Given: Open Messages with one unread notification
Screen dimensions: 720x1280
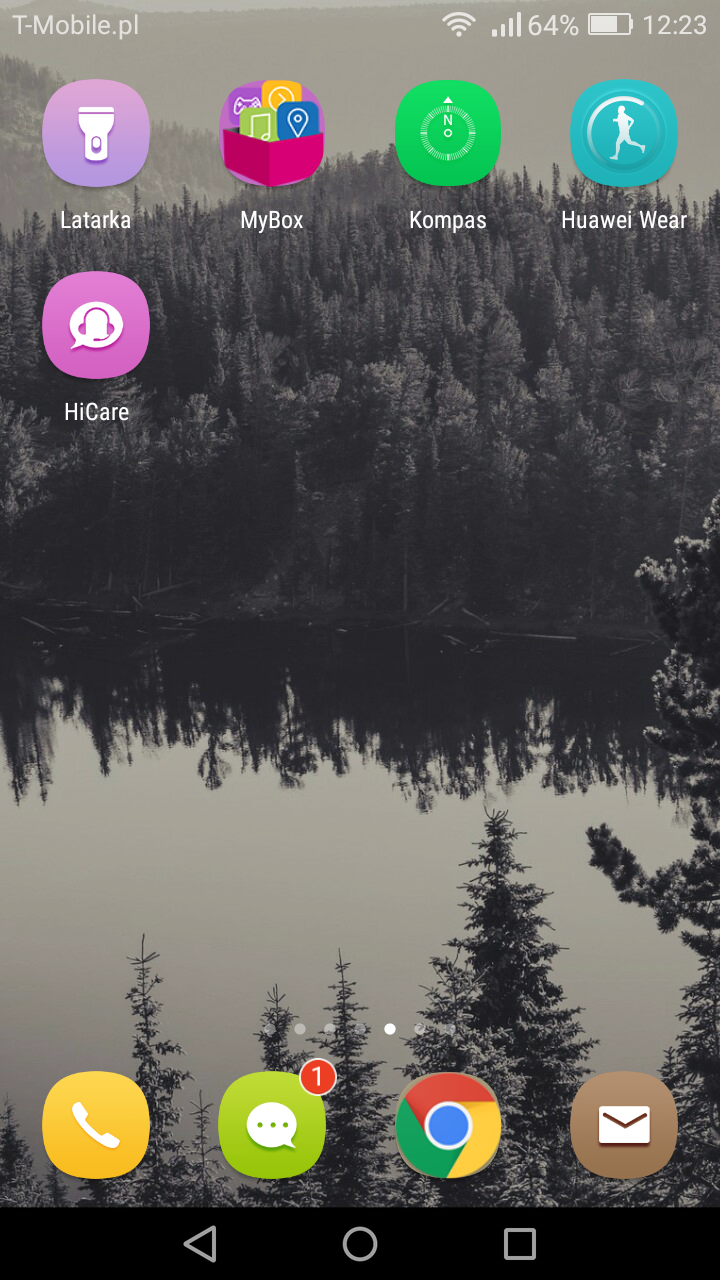Looking at the screenshot, I should [x=272, y=1125].
